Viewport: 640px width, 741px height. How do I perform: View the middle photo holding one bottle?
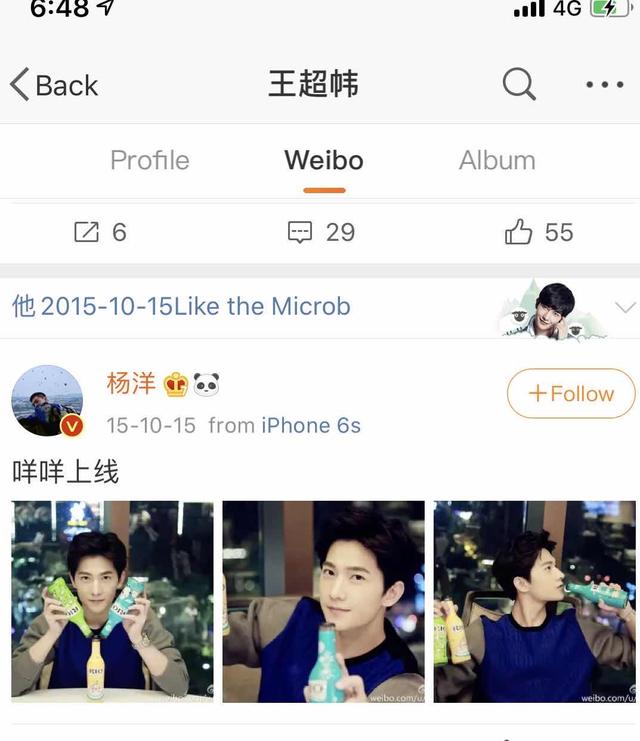(x=323, y=600)
